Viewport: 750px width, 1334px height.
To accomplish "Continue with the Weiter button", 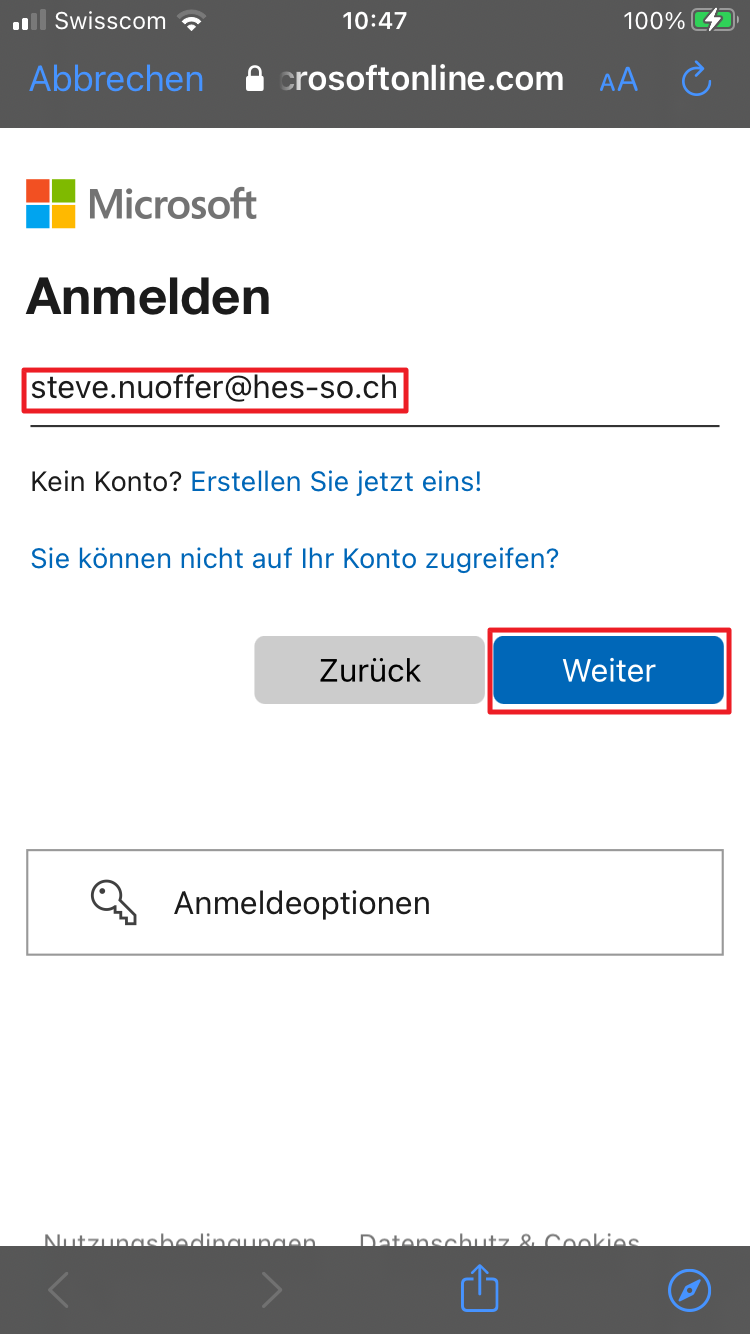I will [x=609, y=670].
